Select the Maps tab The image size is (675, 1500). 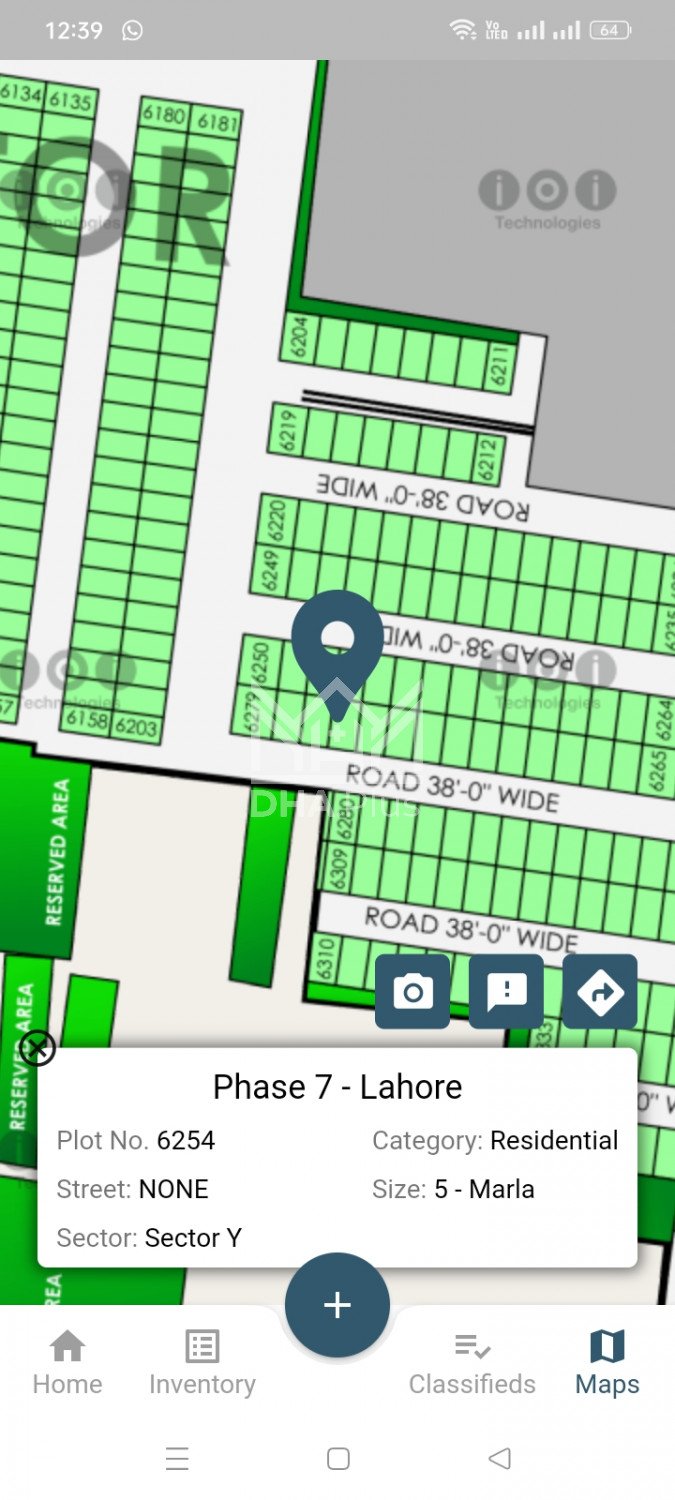[607, 1362]
